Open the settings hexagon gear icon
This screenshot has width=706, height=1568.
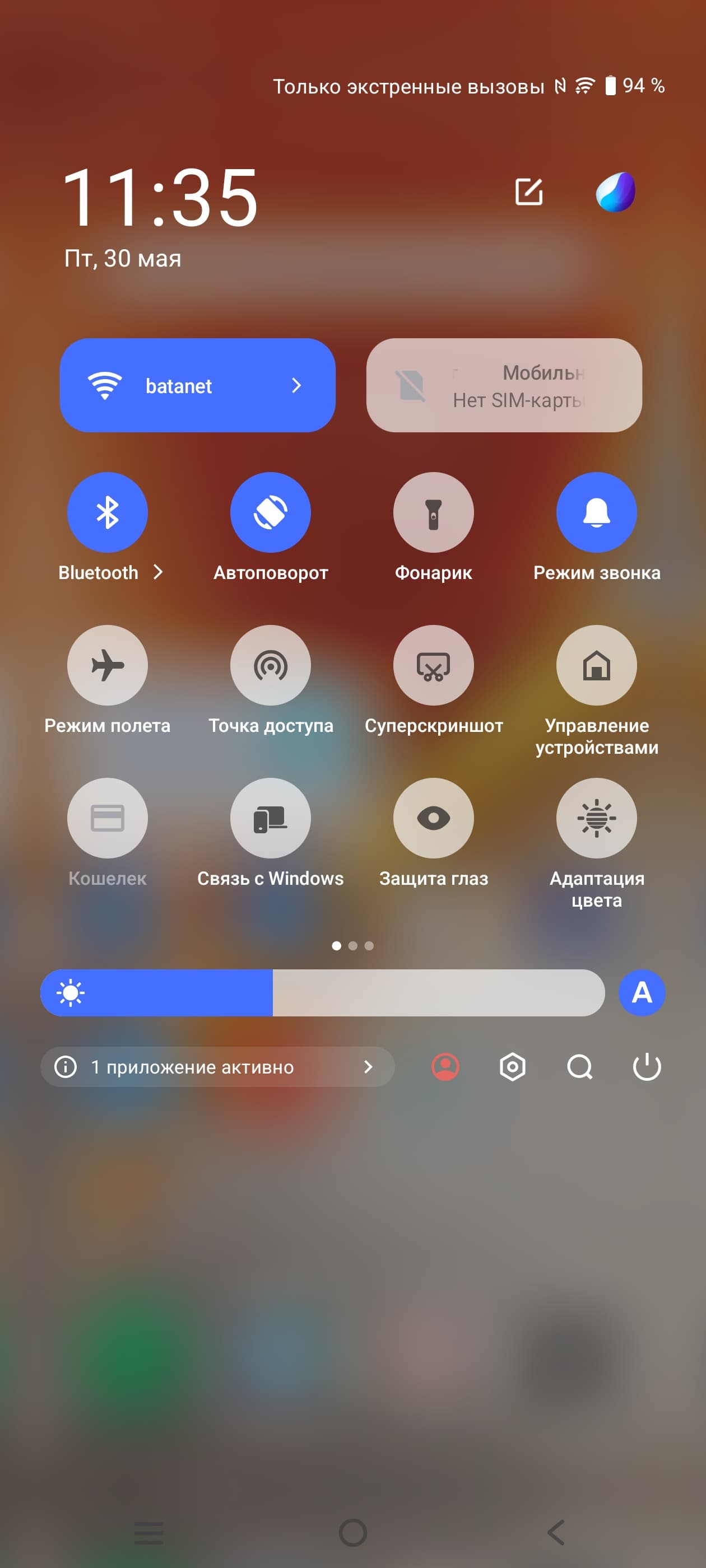point(512,1066)
